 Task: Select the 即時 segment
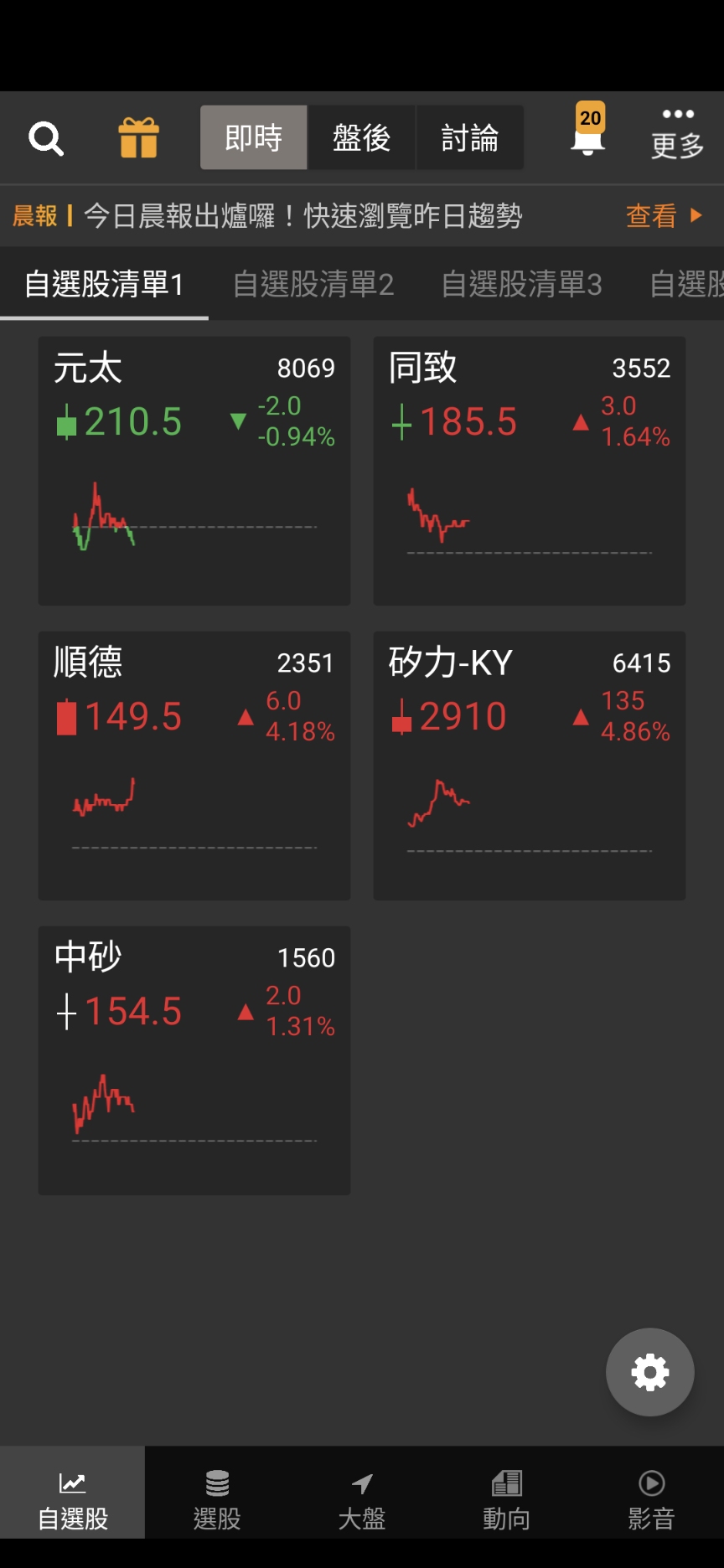coord(253,138)
